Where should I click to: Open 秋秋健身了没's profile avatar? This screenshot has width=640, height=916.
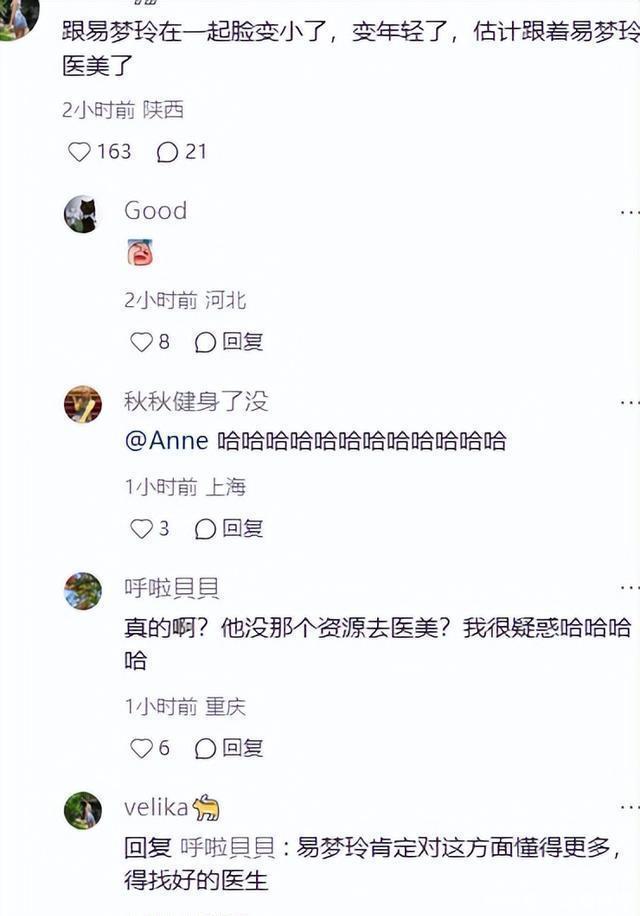(82, 404)
